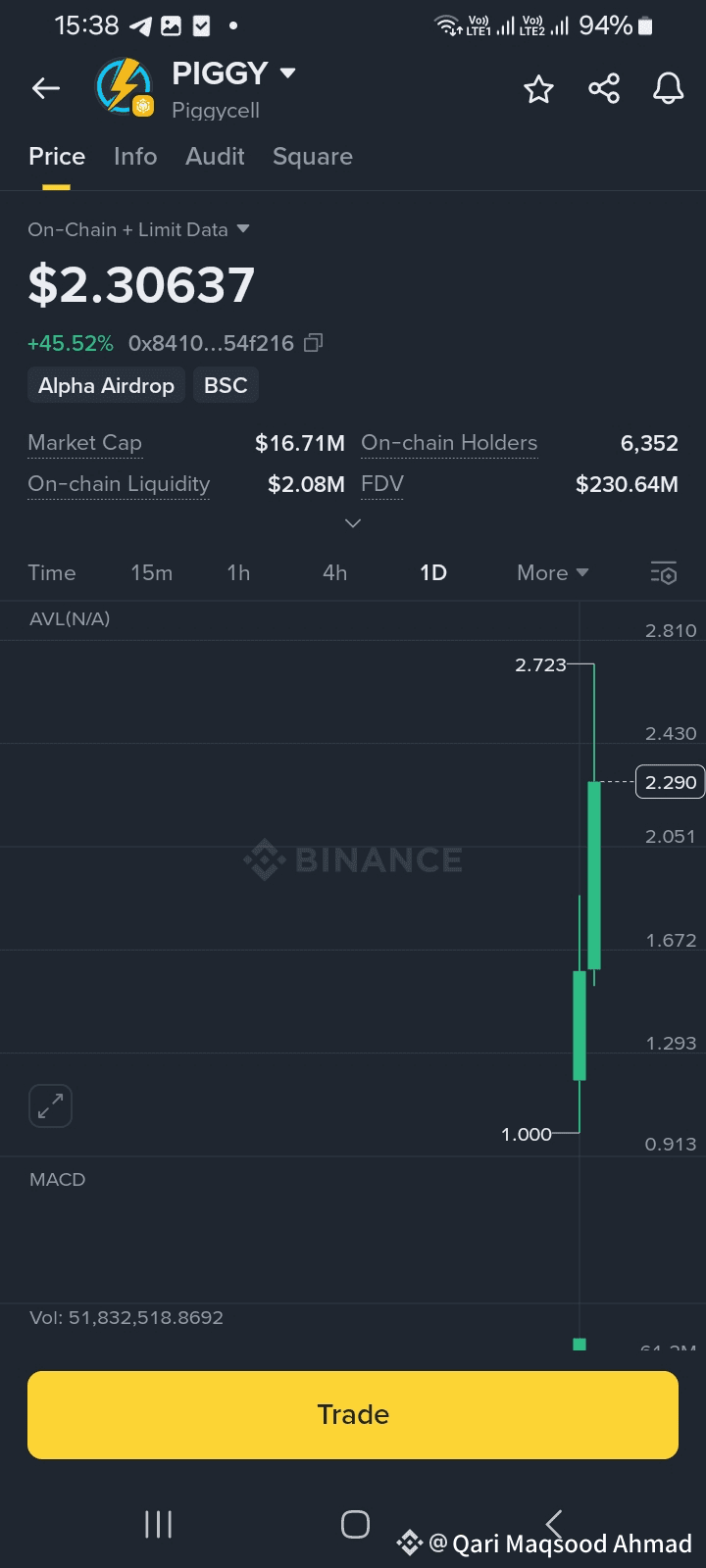Open the price alert bell
The height and width of the screenshot is (1568, 706).
(669, 89)
